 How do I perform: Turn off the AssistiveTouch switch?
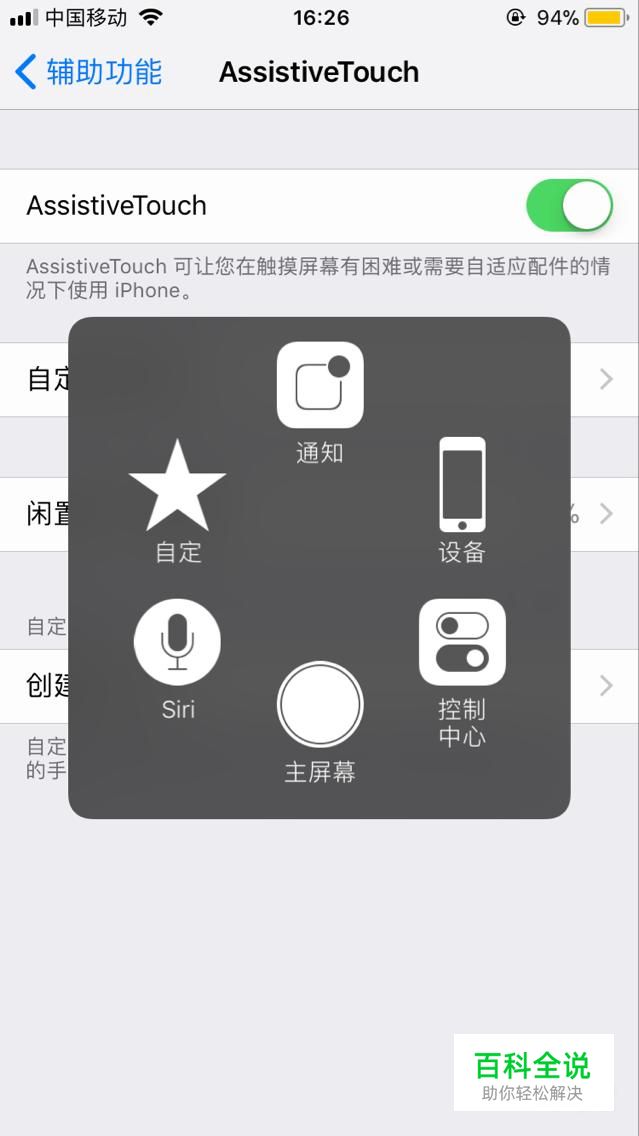(x=568, y=206)
